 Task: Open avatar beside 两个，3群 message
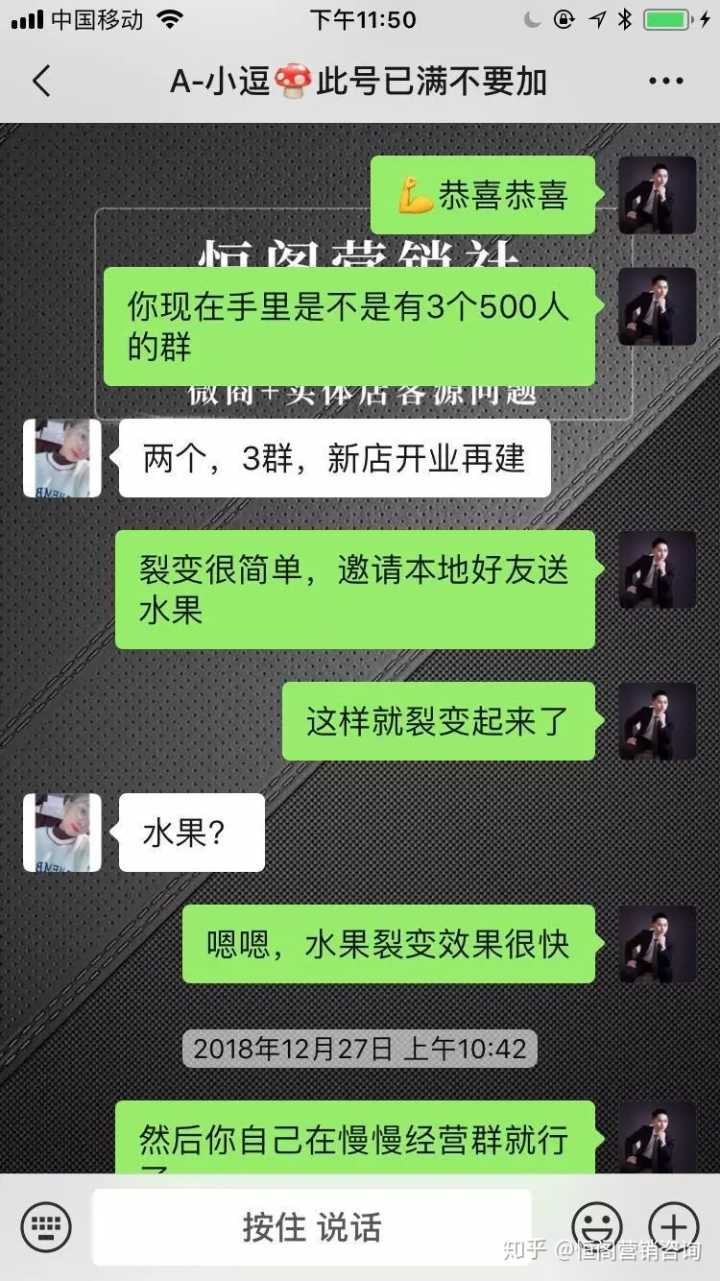point(62,458)
